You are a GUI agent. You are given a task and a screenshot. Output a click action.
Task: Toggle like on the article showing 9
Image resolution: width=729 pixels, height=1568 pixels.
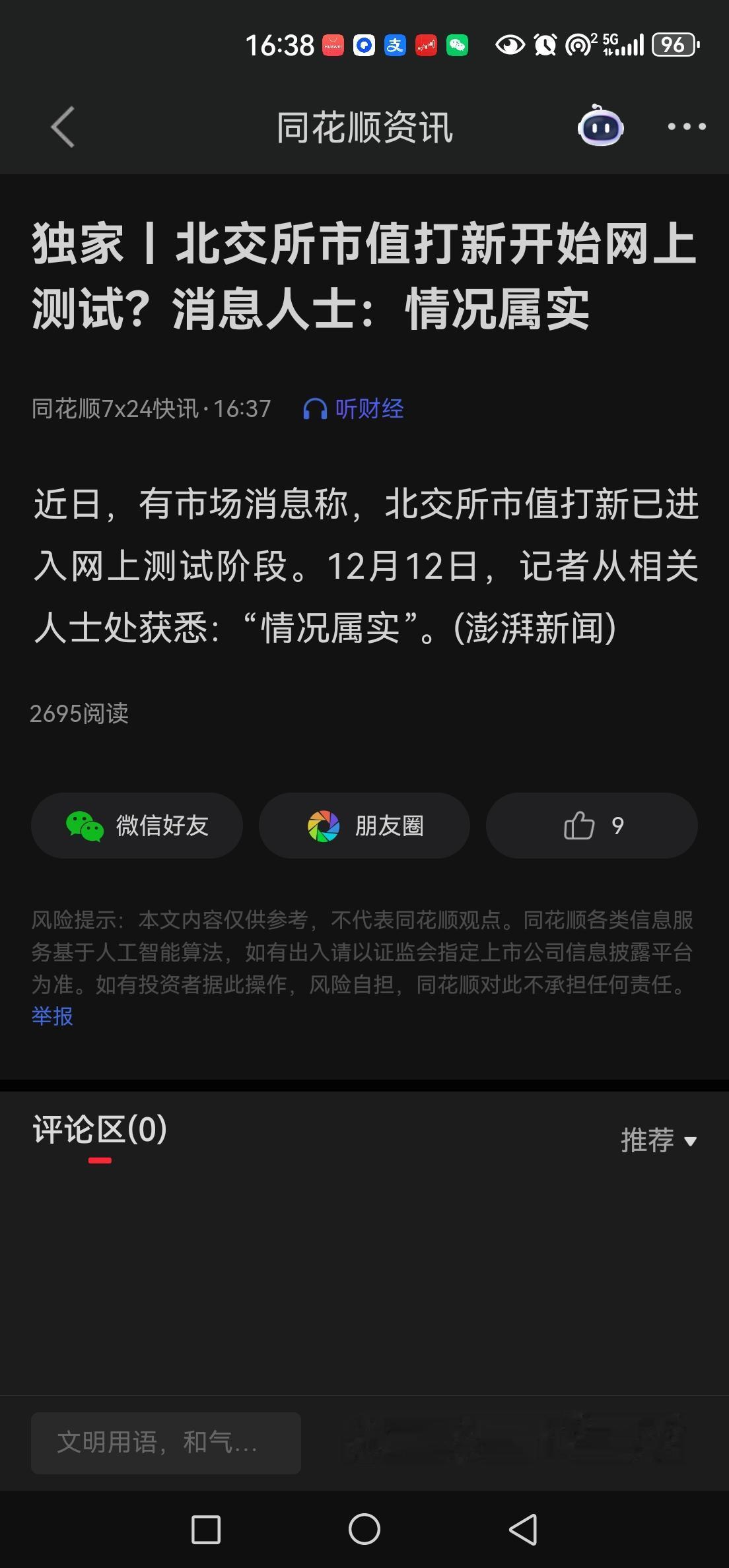point(591,825)
